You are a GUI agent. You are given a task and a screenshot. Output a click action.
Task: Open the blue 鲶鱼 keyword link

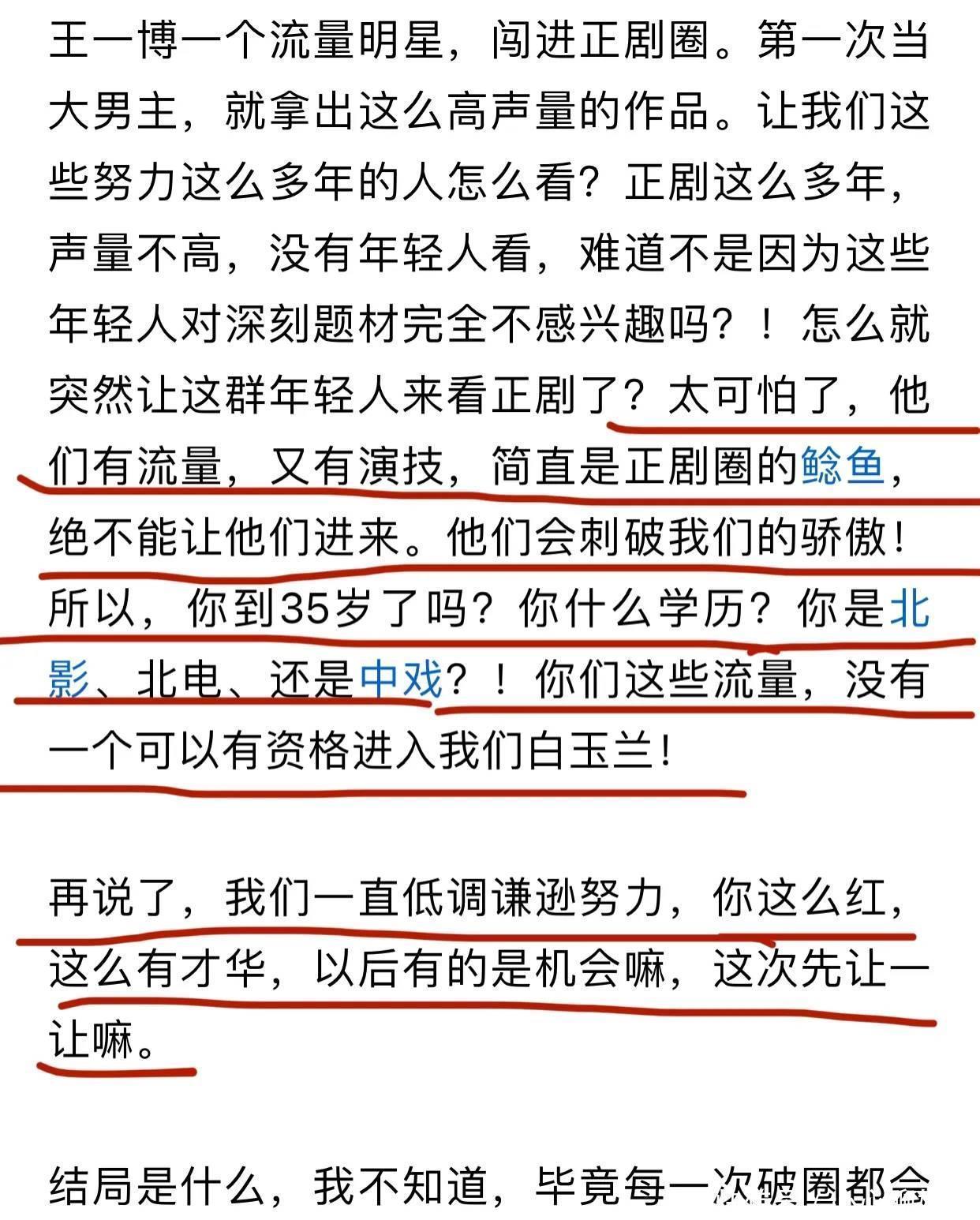tap(842, 466)
